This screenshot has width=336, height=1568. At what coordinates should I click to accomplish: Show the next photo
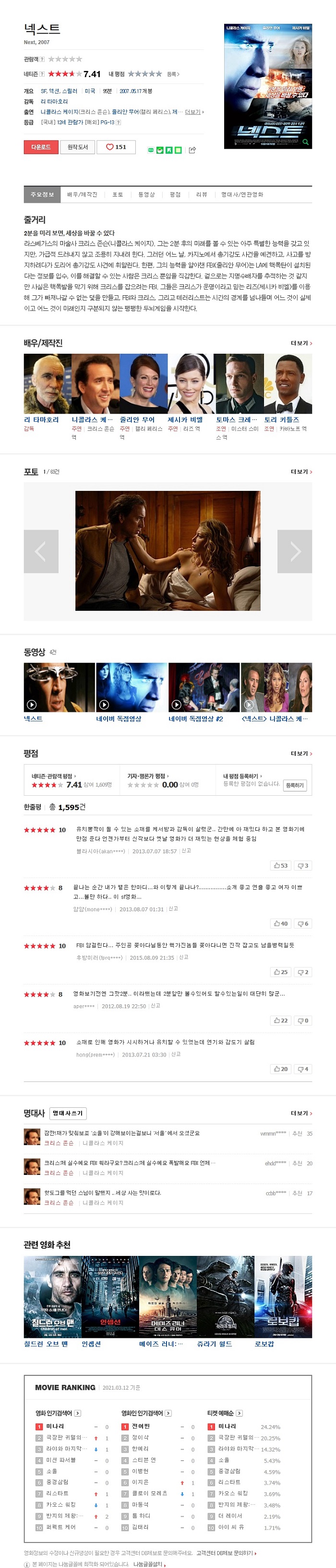[x=295, y=551]
